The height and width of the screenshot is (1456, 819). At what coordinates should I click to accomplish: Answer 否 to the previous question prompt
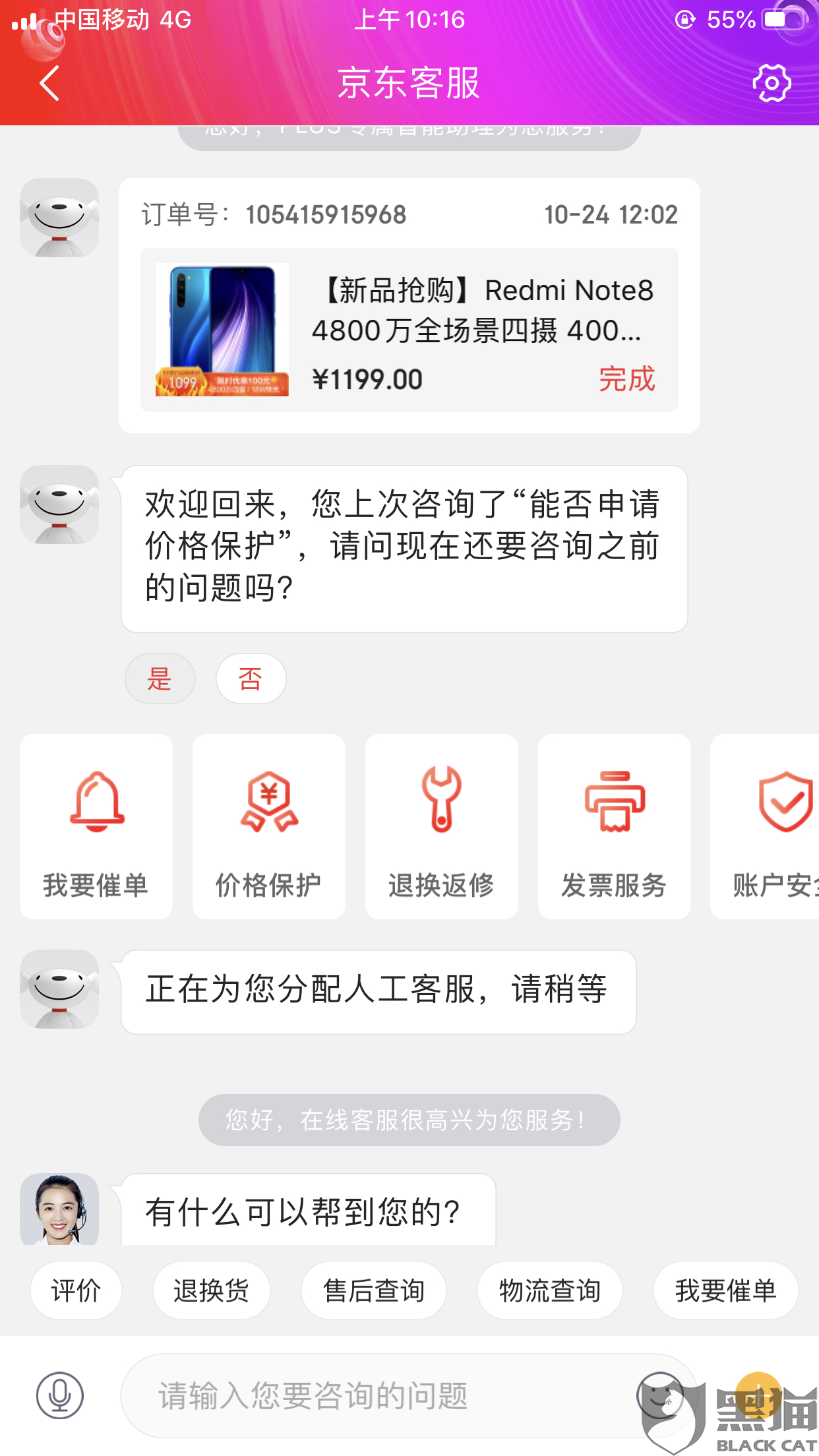point(251,679)
